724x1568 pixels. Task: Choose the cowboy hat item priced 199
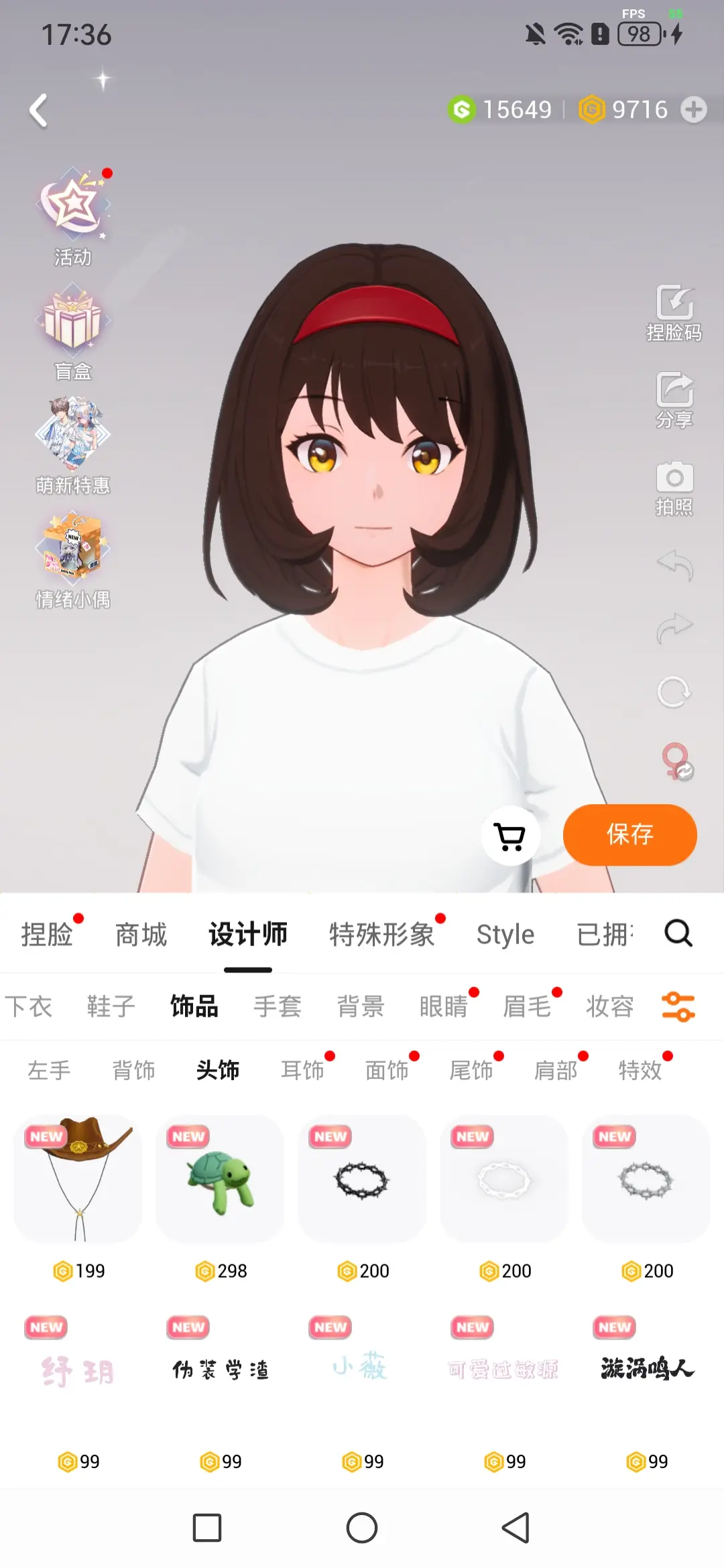pyautogui.click(x=78, y=1179)
